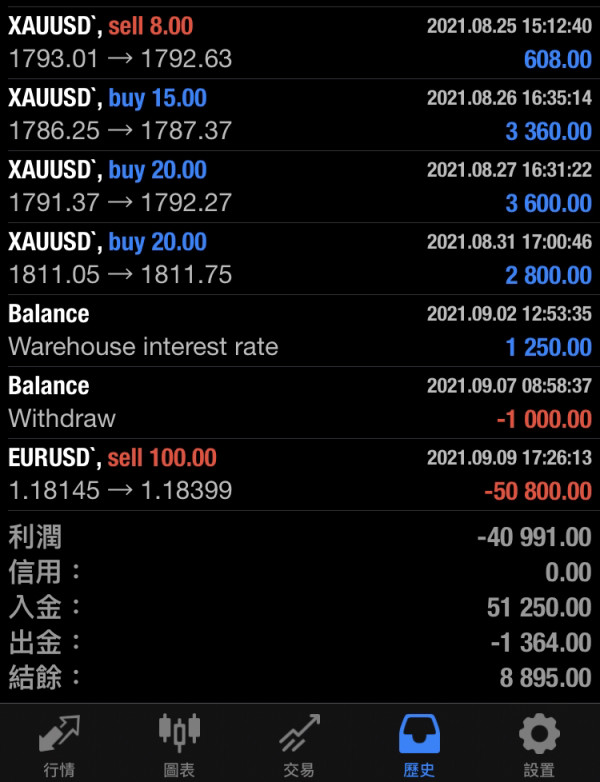
Task: Open the Withdraw balance entry
Action: [x=300, y=403]
